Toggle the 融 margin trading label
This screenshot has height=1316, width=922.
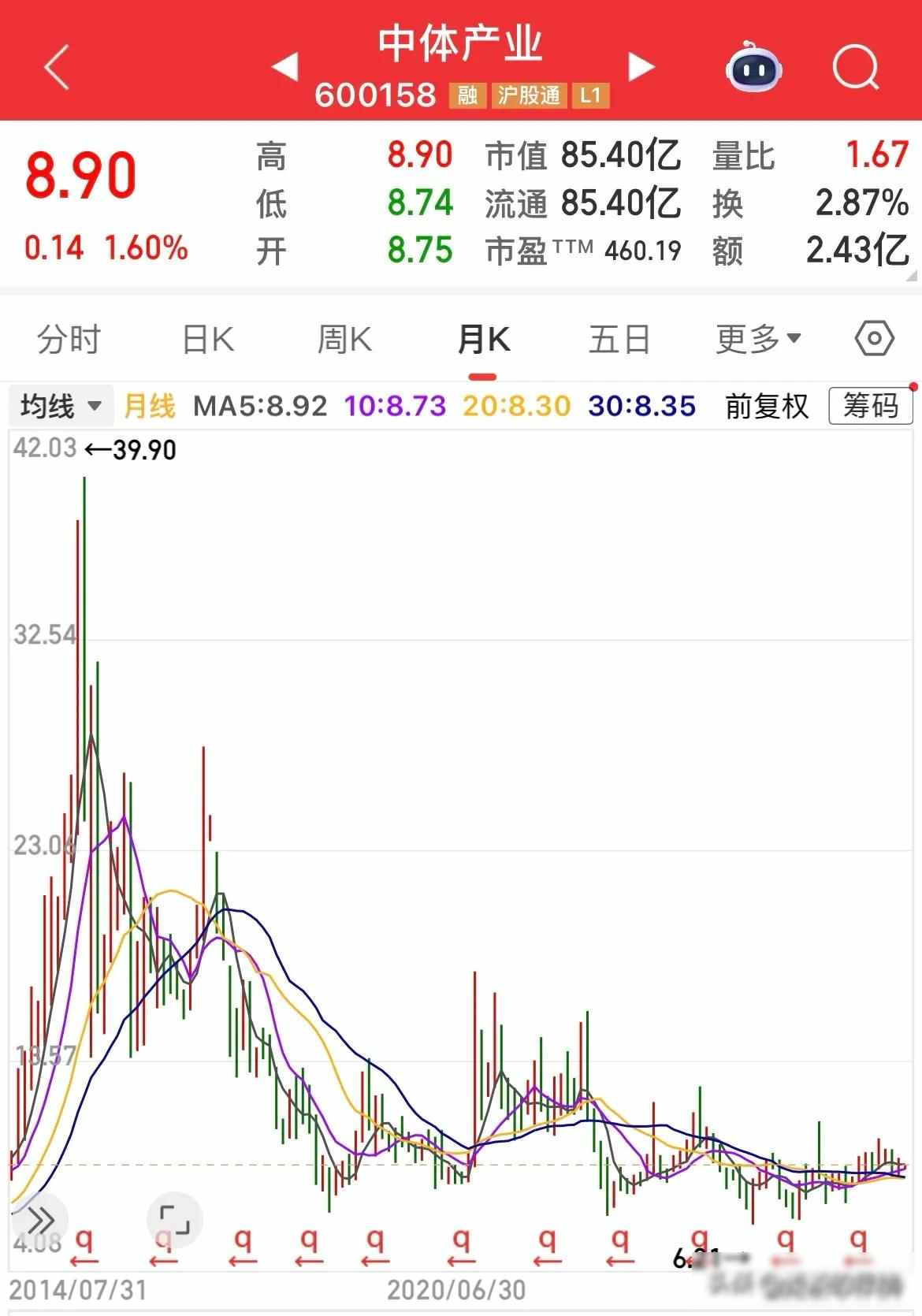467,96
